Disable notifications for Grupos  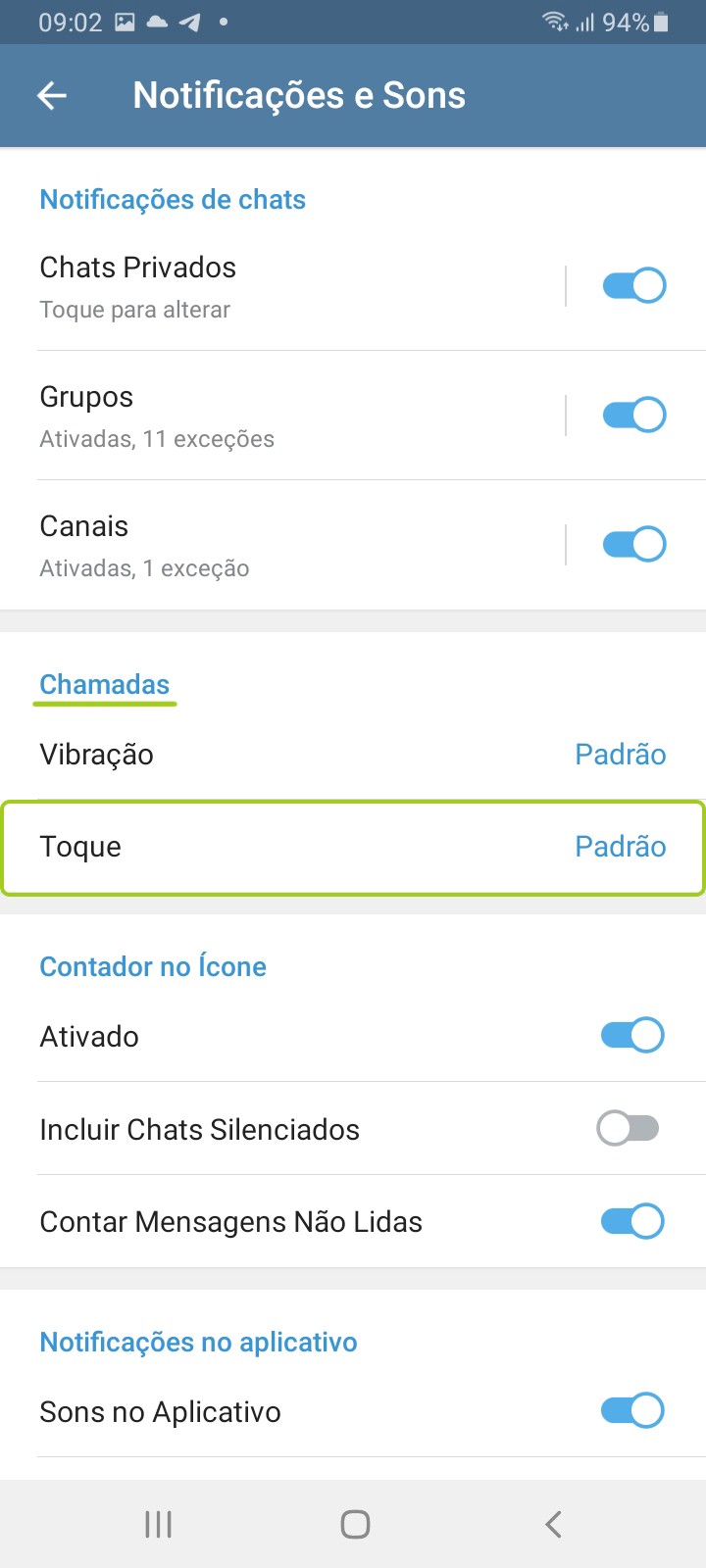[x=633, y=416]
